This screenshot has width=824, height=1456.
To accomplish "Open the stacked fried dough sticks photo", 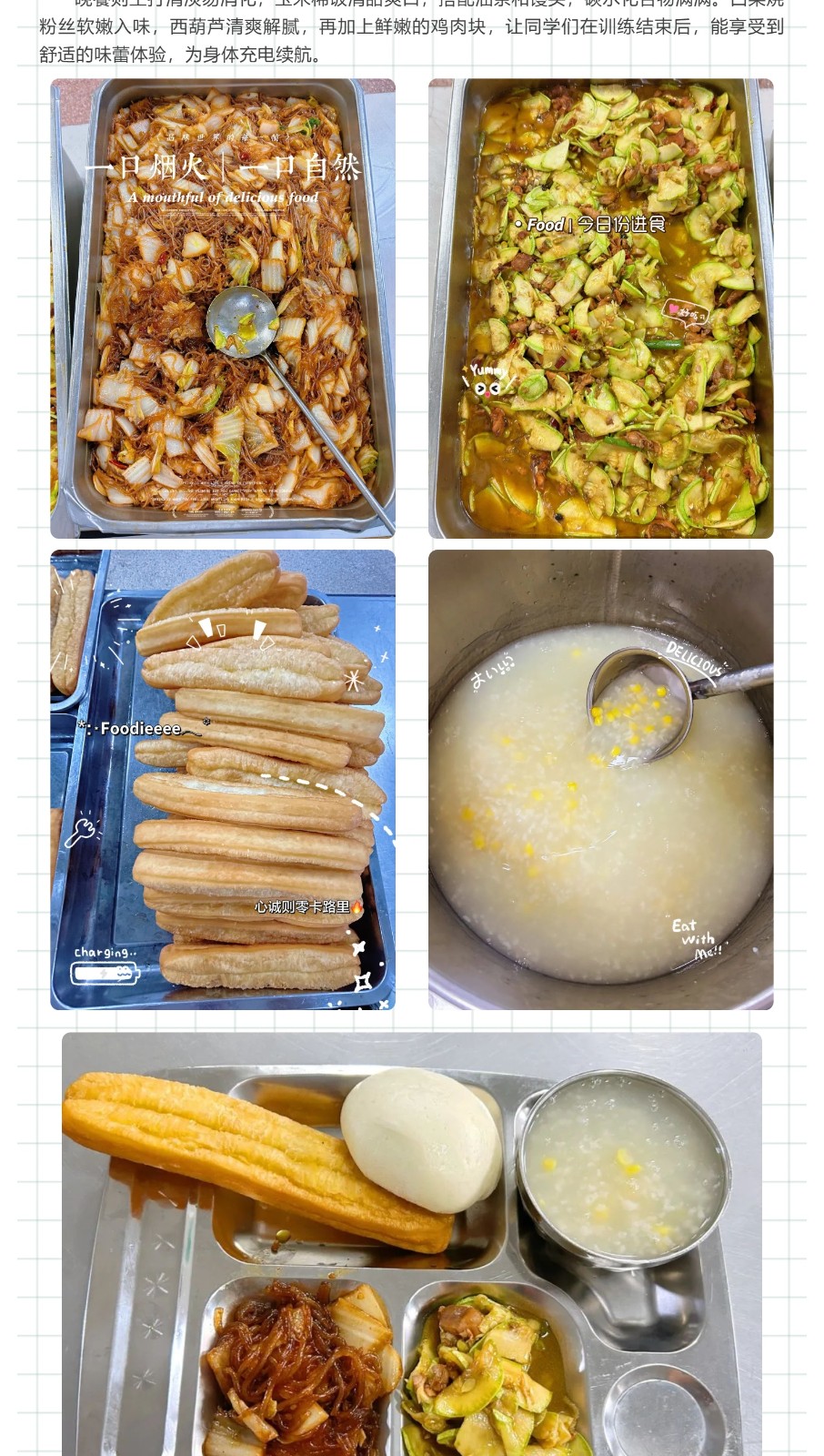I will (223, 779).
